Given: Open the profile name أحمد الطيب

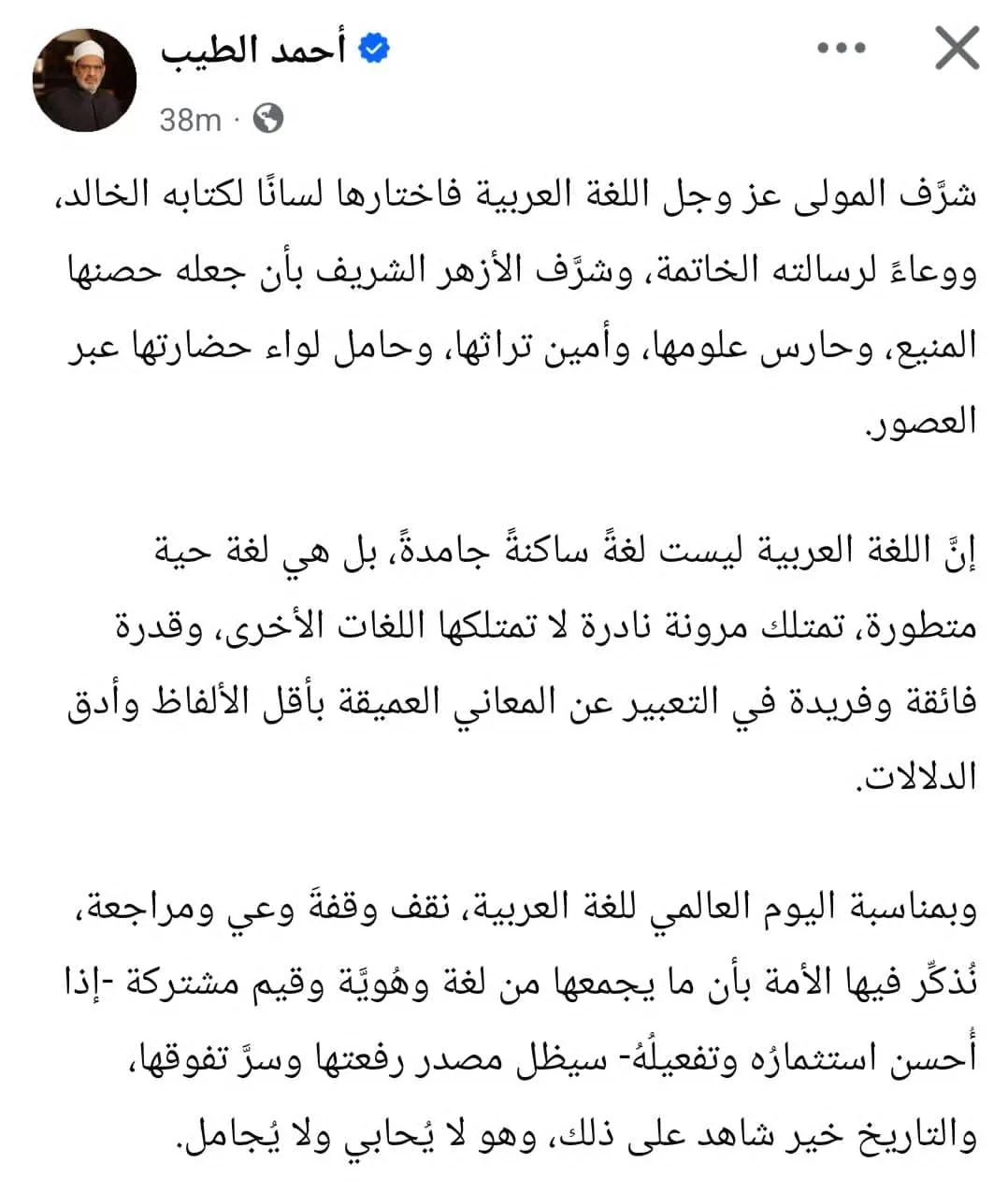Looking at the screenshot, I should 252,50.
